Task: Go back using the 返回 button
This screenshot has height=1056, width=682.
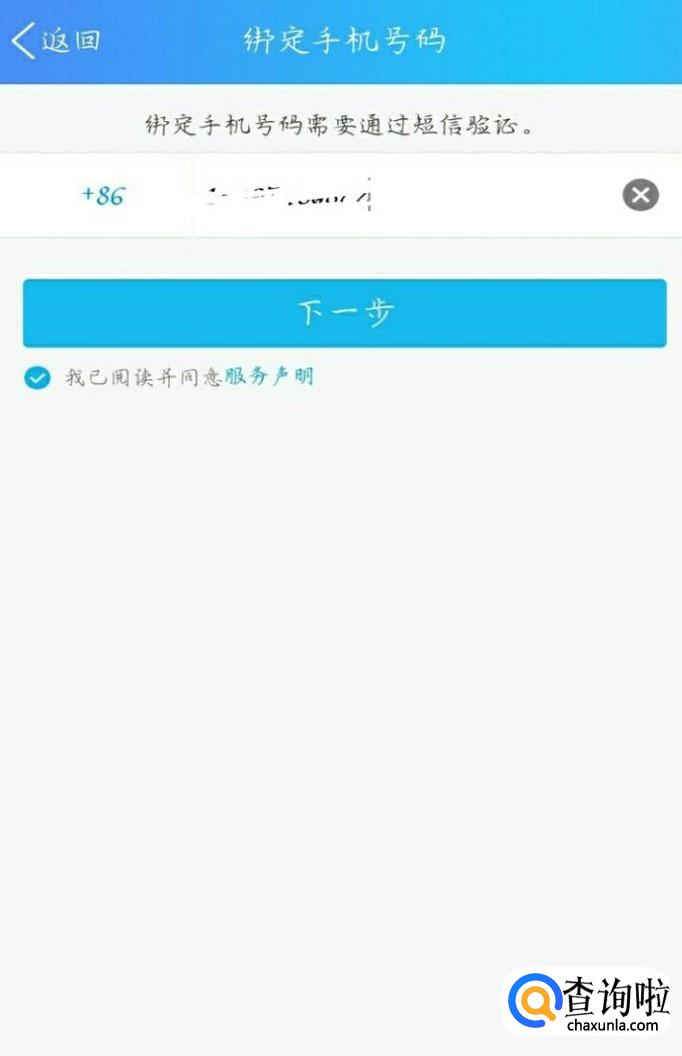Action: click(x=56, y=41)
